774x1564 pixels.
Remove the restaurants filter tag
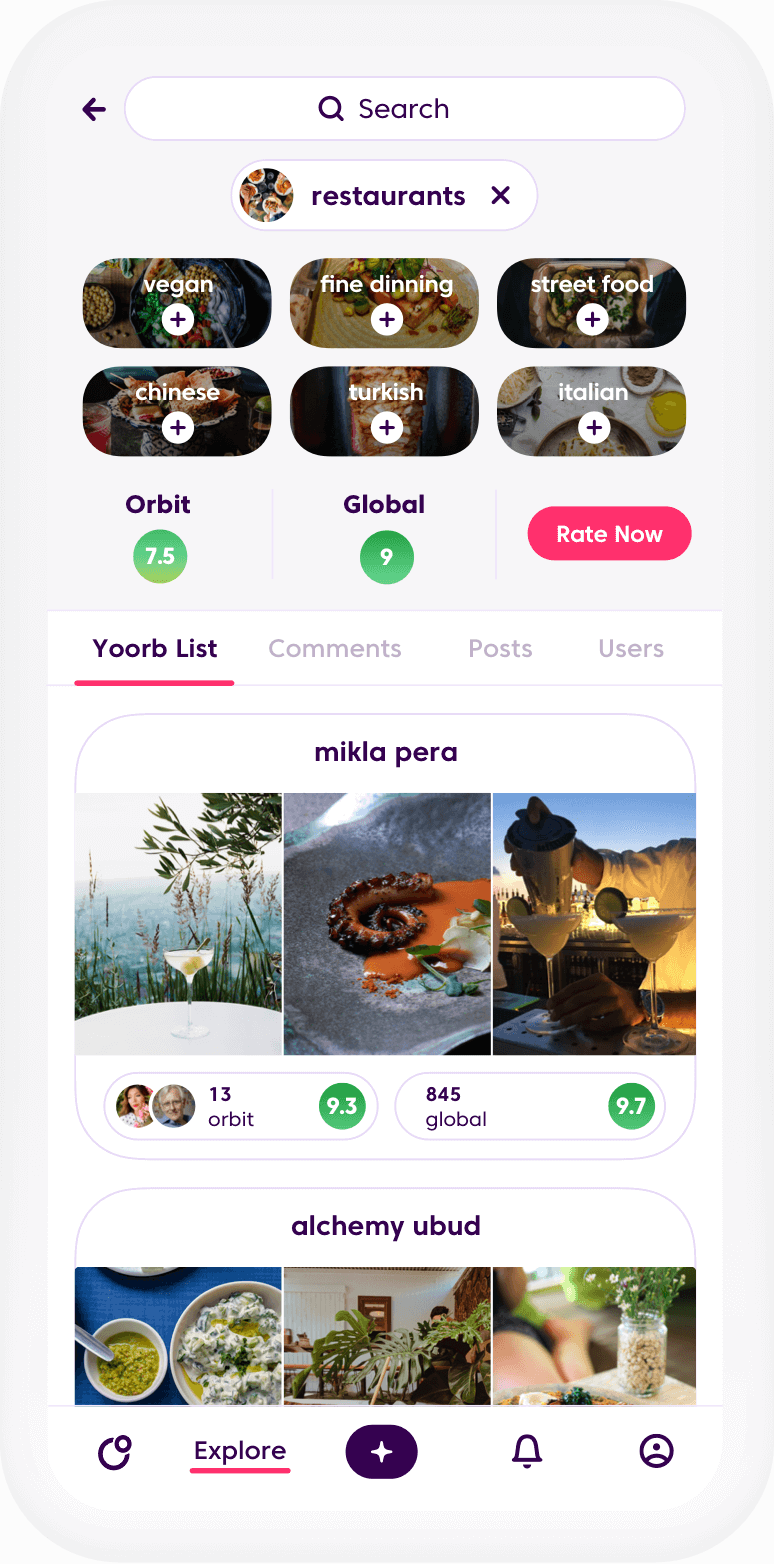click(x=501, y=196)
